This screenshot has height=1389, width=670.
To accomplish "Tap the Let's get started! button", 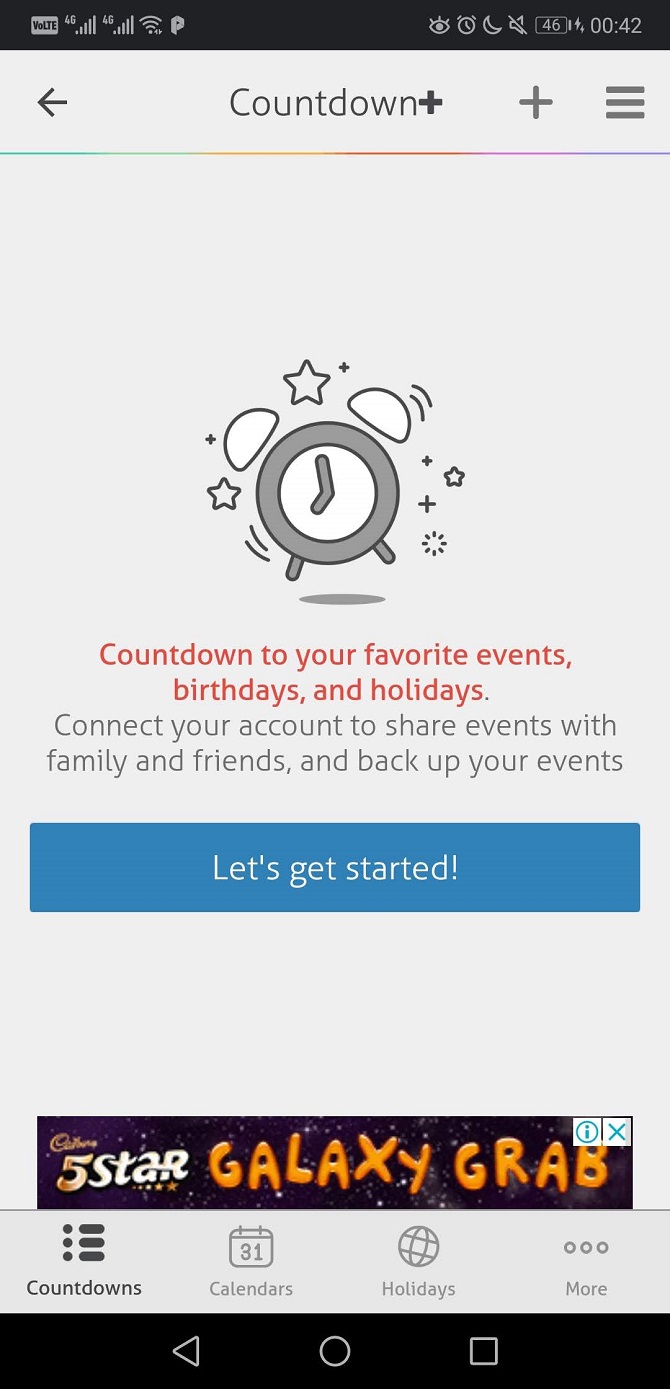I will pos(335,867).
